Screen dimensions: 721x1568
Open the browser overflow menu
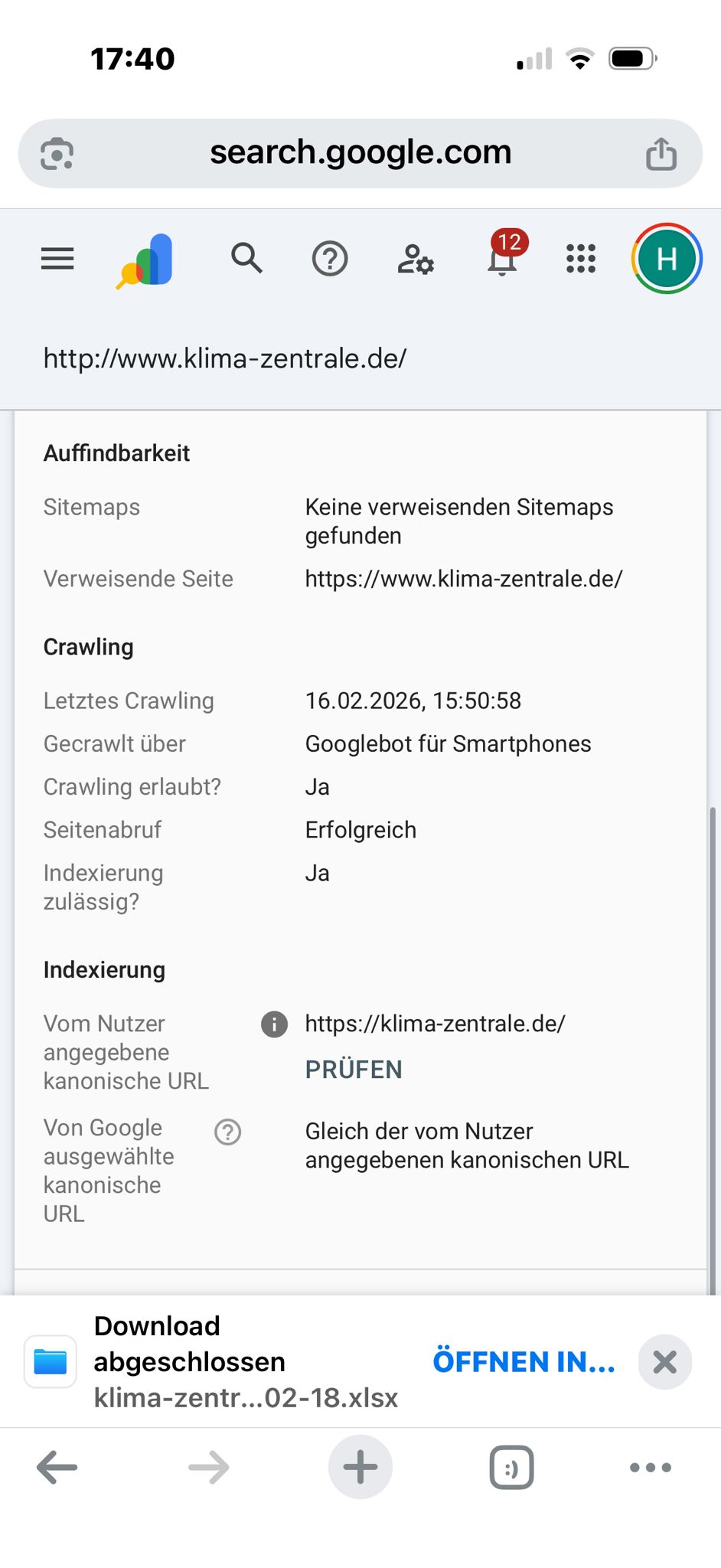651,1468
